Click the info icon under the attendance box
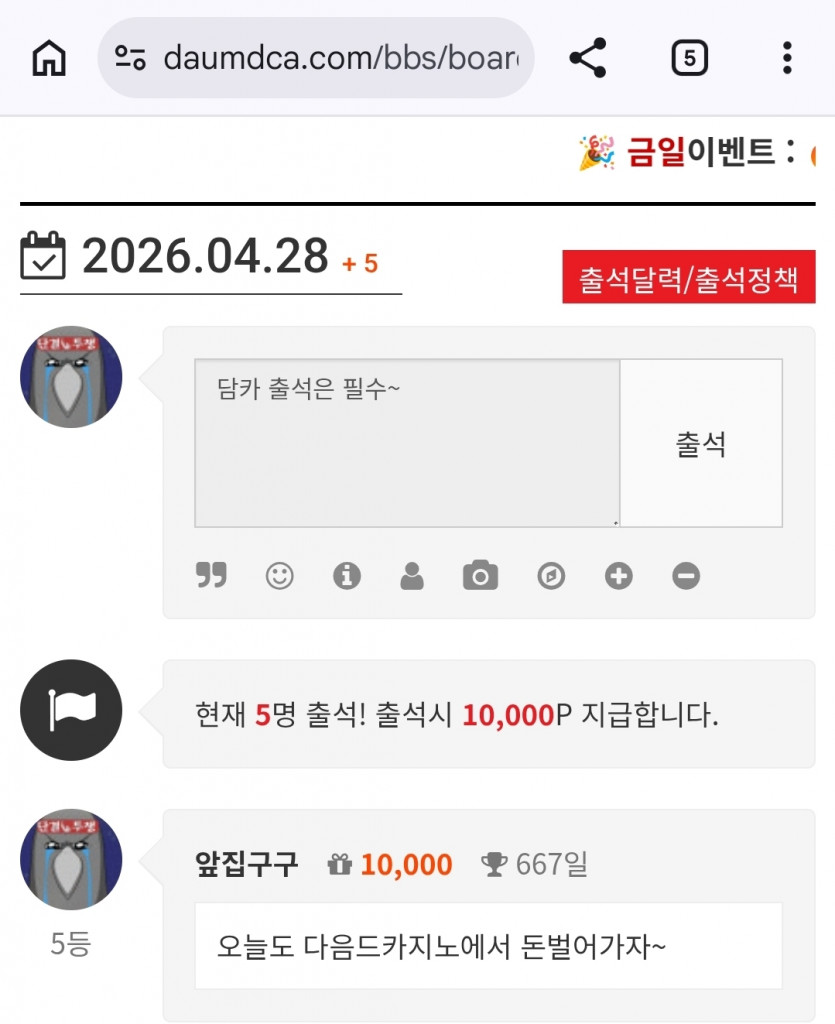Viewport: 835px width, 1024px height. coord(347,575)
